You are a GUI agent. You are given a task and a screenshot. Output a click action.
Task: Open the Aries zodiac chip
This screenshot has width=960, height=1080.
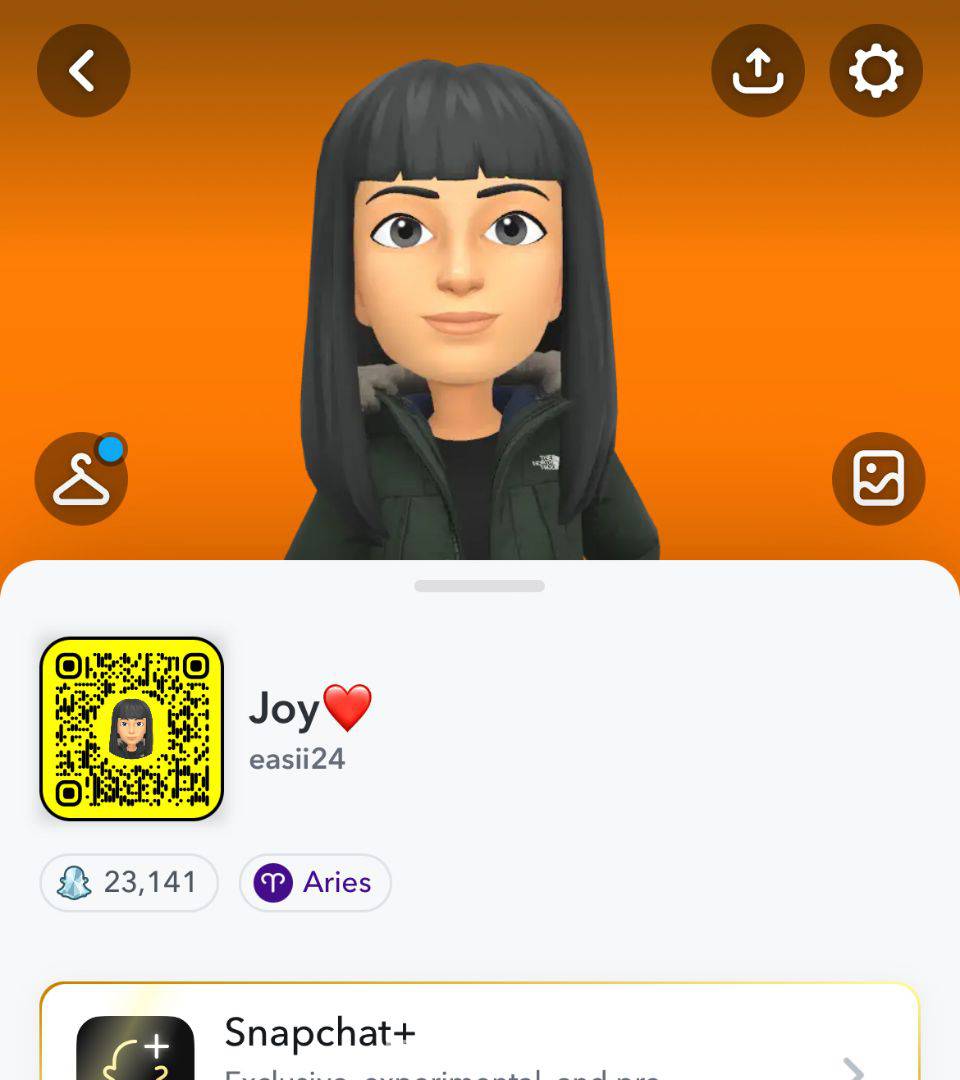pos(315,882)
